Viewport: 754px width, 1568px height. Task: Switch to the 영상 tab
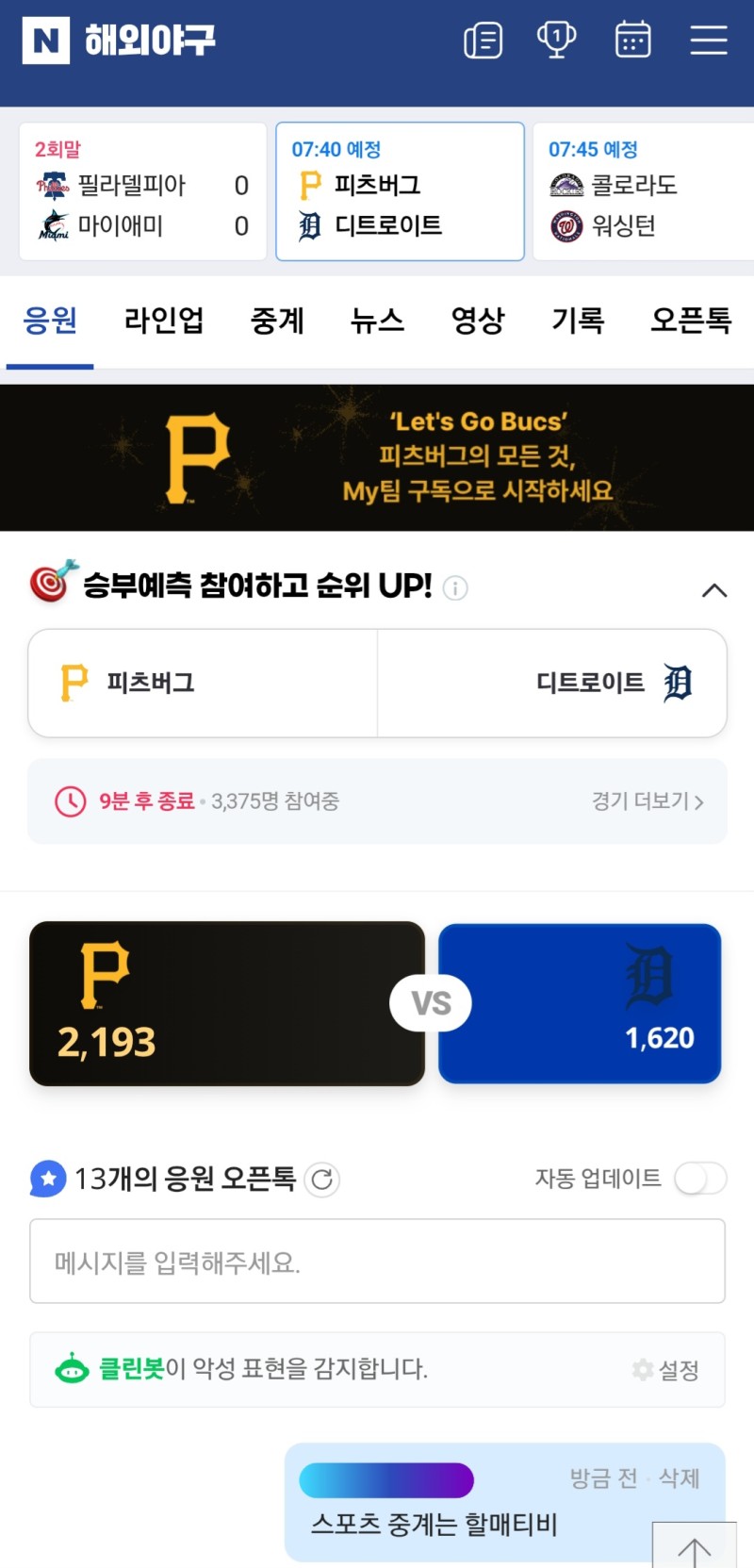click(478, 321)
